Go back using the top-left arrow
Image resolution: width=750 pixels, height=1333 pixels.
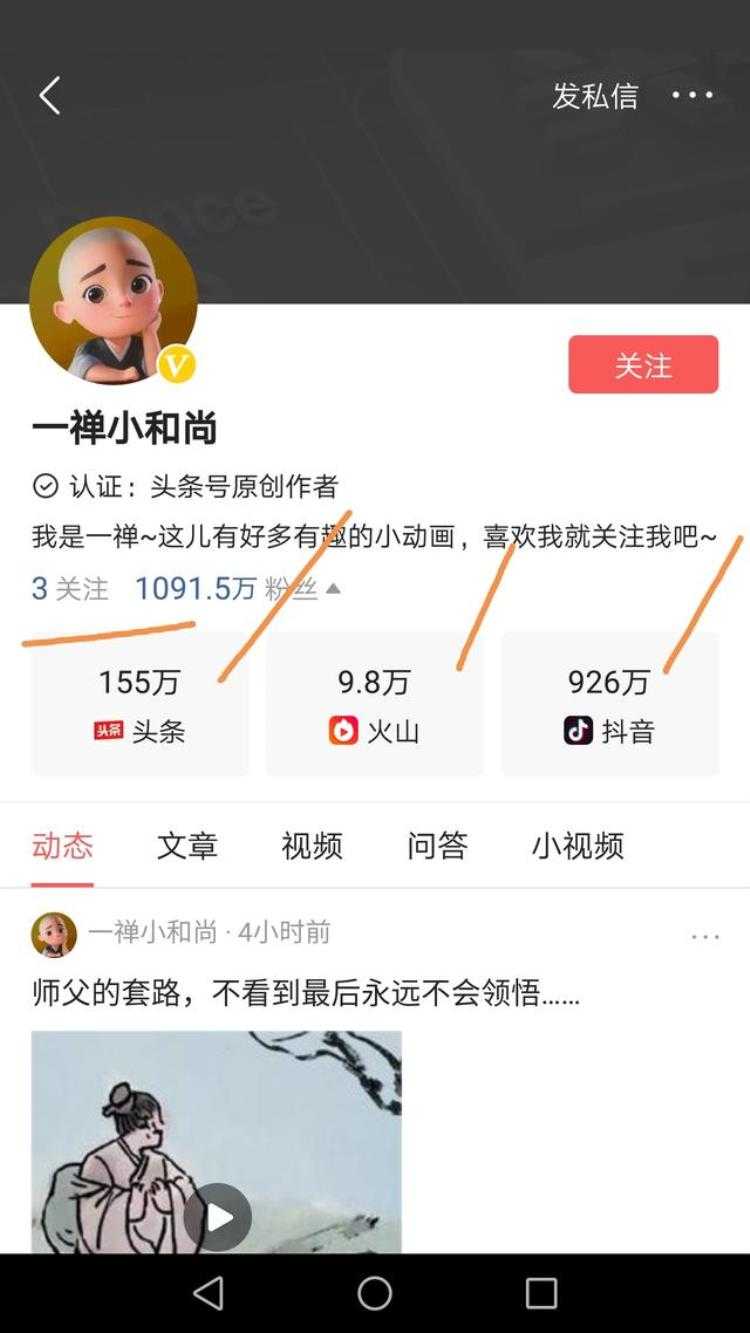pyautogui.click(x=50, y=96)
